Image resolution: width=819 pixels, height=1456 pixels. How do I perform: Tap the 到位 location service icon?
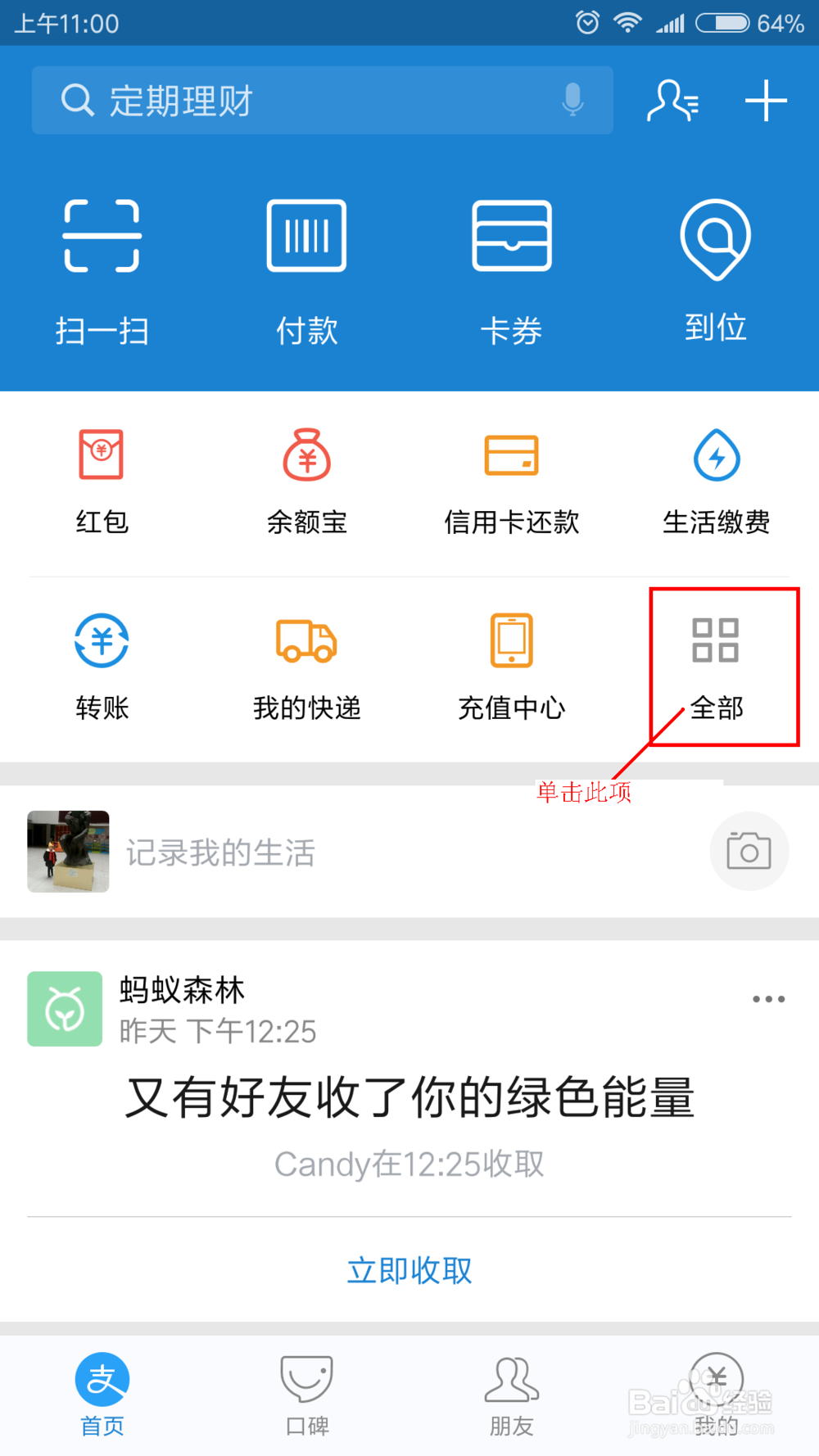pos(716,262)
